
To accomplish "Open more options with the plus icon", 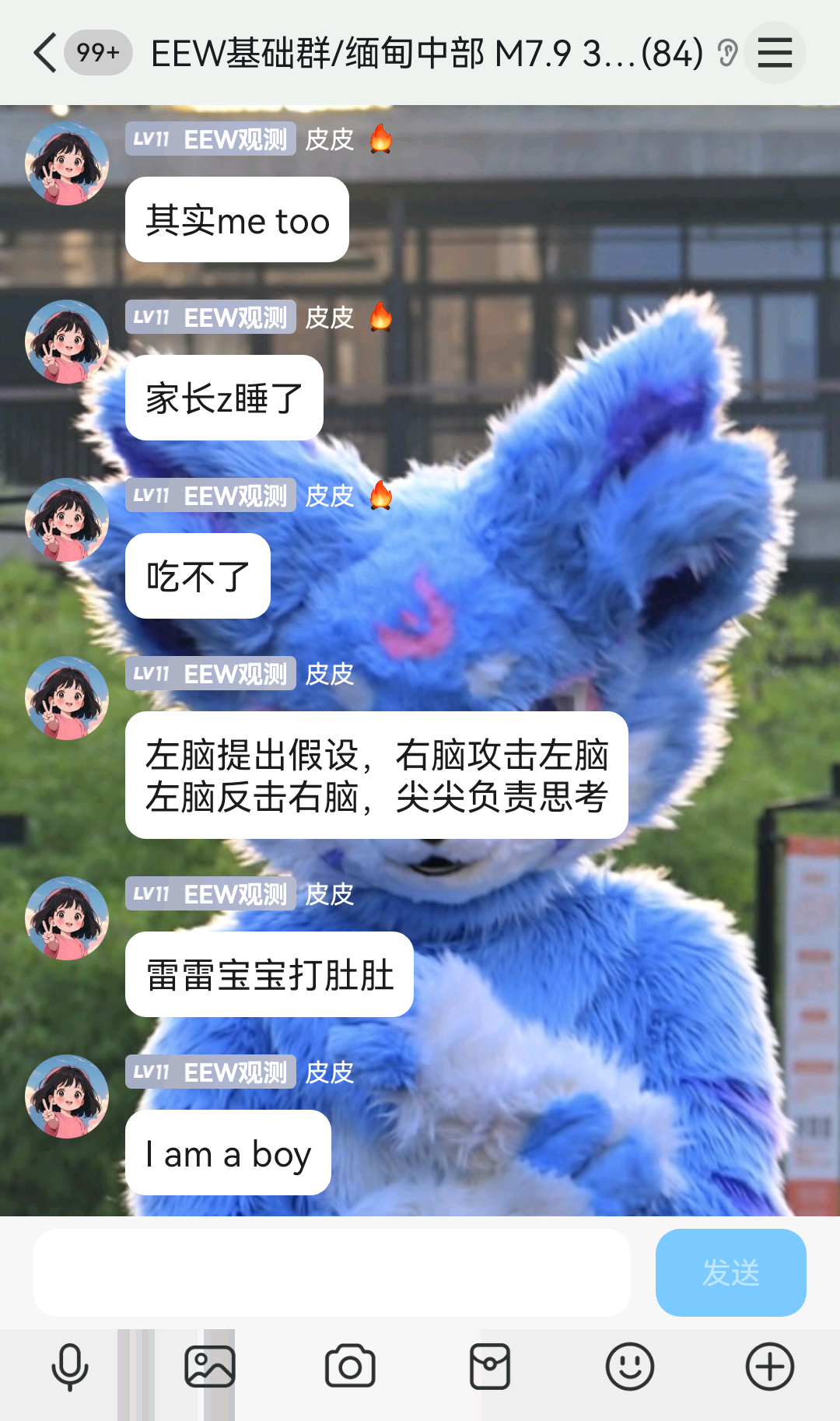I will pos(769,1367).
